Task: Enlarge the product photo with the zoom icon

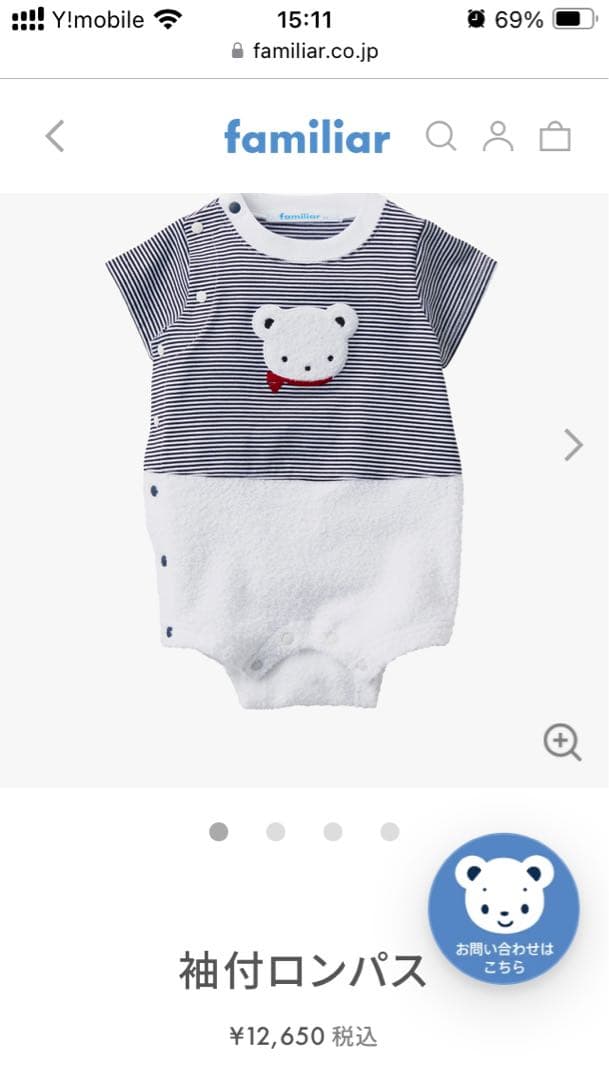Action: click(x=562, y=743)
